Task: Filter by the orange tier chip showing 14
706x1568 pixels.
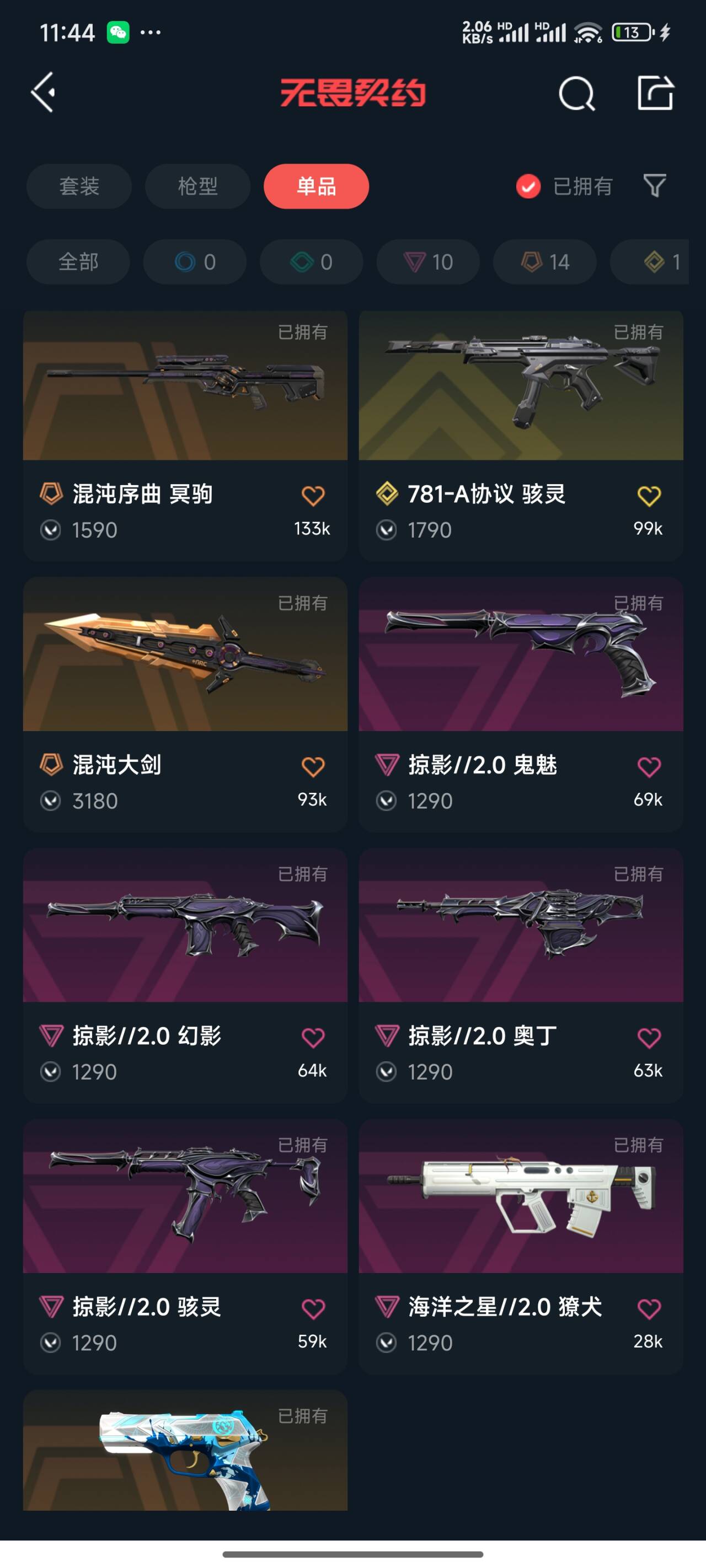Action: [544, 262]
